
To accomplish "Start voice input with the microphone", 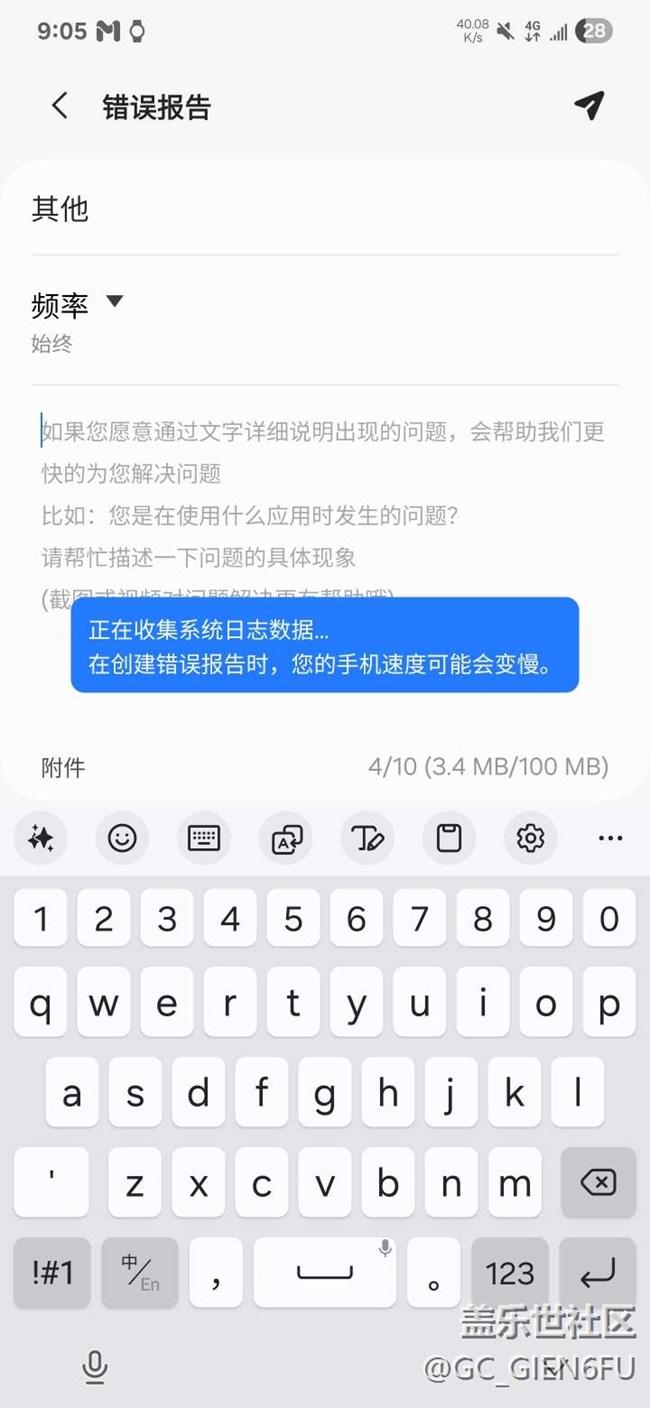I will (x=94, y=1367).
